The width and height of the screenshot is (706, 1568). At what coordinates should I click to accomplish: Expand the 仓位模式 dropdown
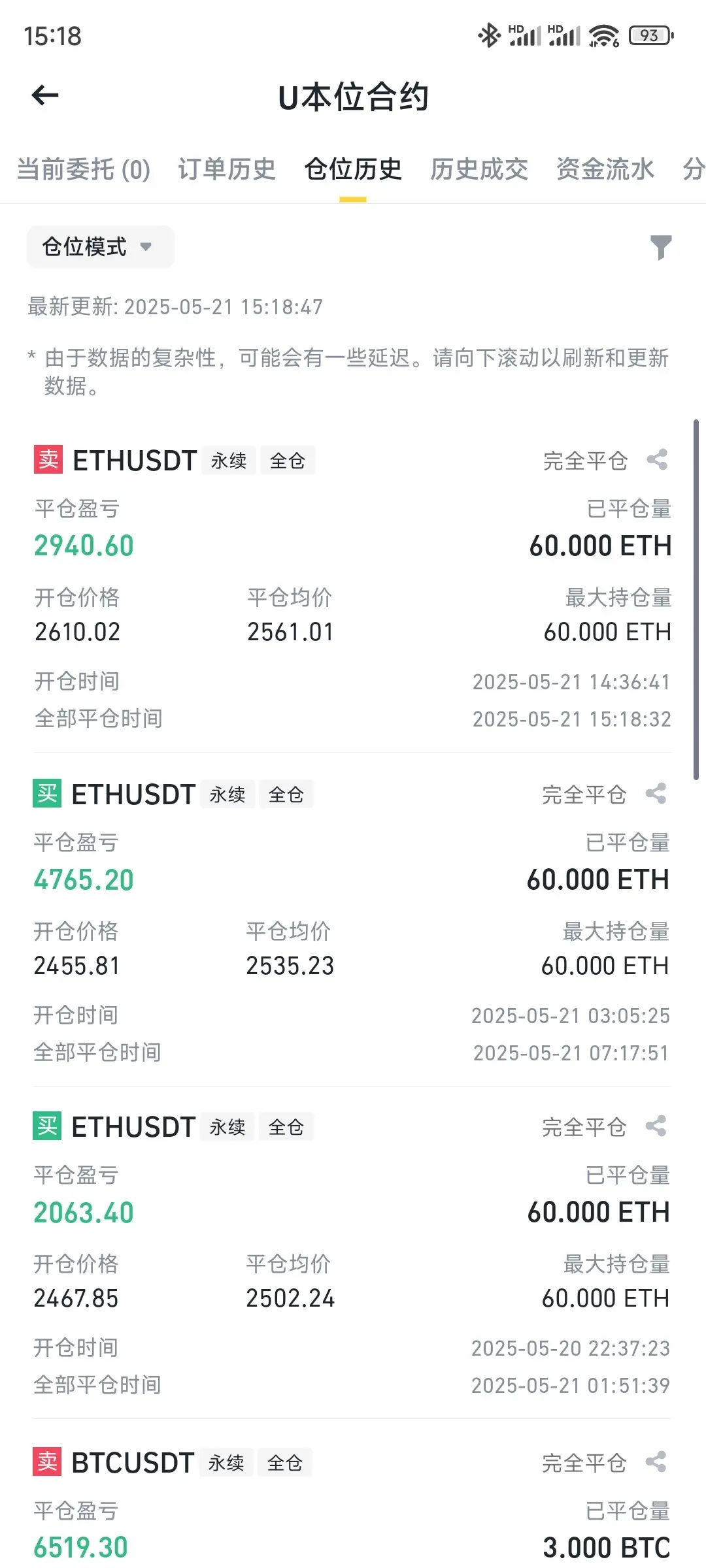click(100, 247)
